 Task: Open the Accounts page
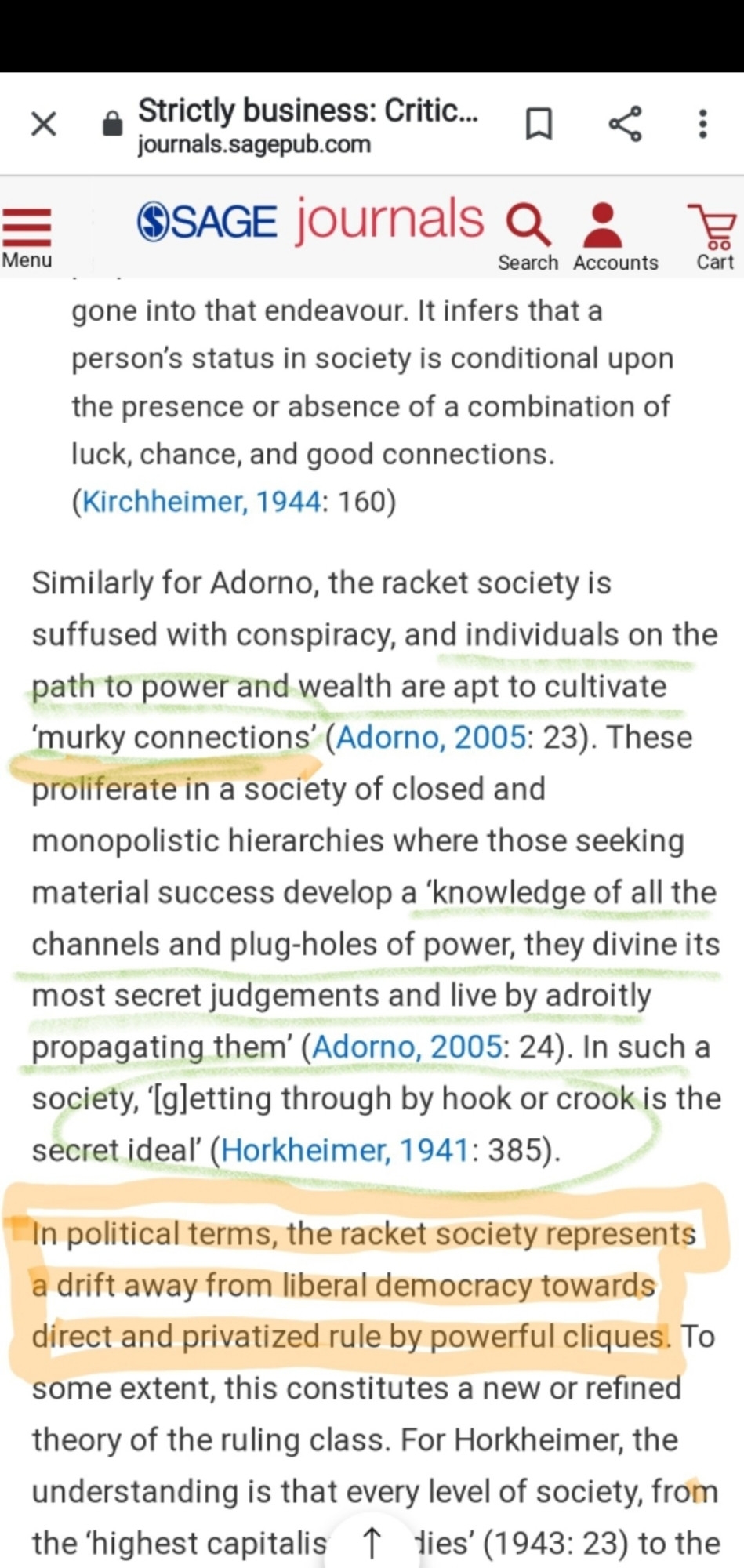pyautogui.click(x=615, y=236)
